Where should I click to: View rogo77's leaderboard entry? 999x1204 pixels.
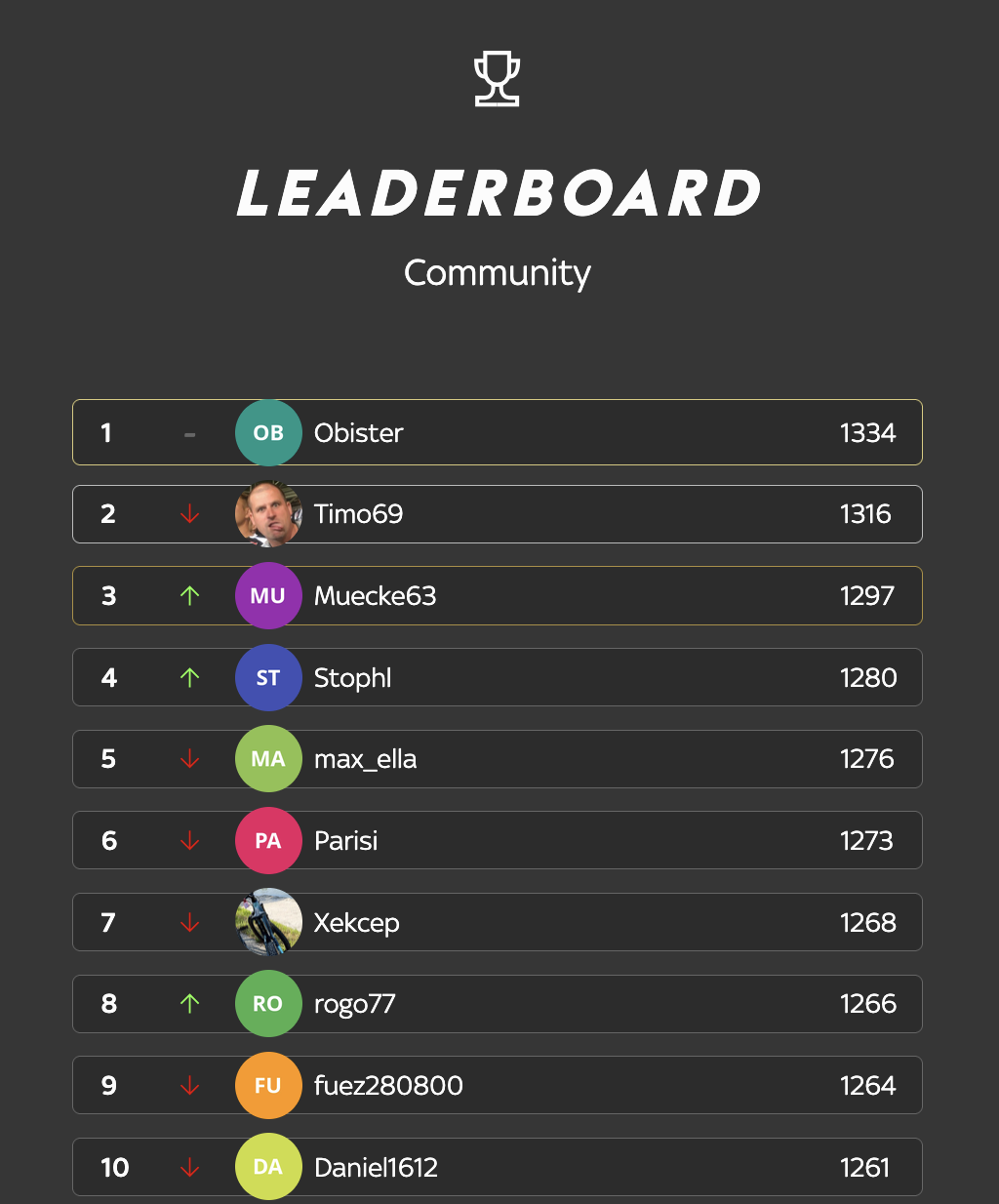(x=498, y=1004)
